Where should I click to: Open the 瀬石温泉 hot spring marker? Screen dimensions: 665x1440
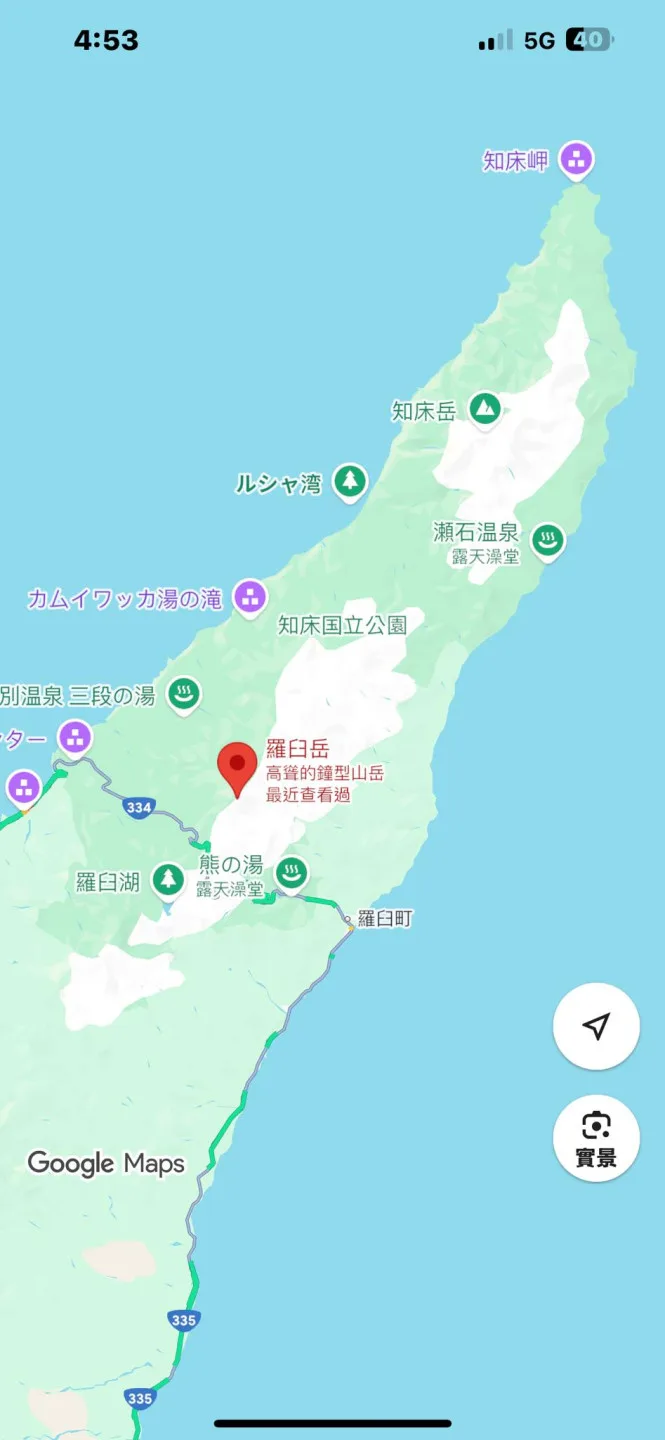tap(547, 540)
